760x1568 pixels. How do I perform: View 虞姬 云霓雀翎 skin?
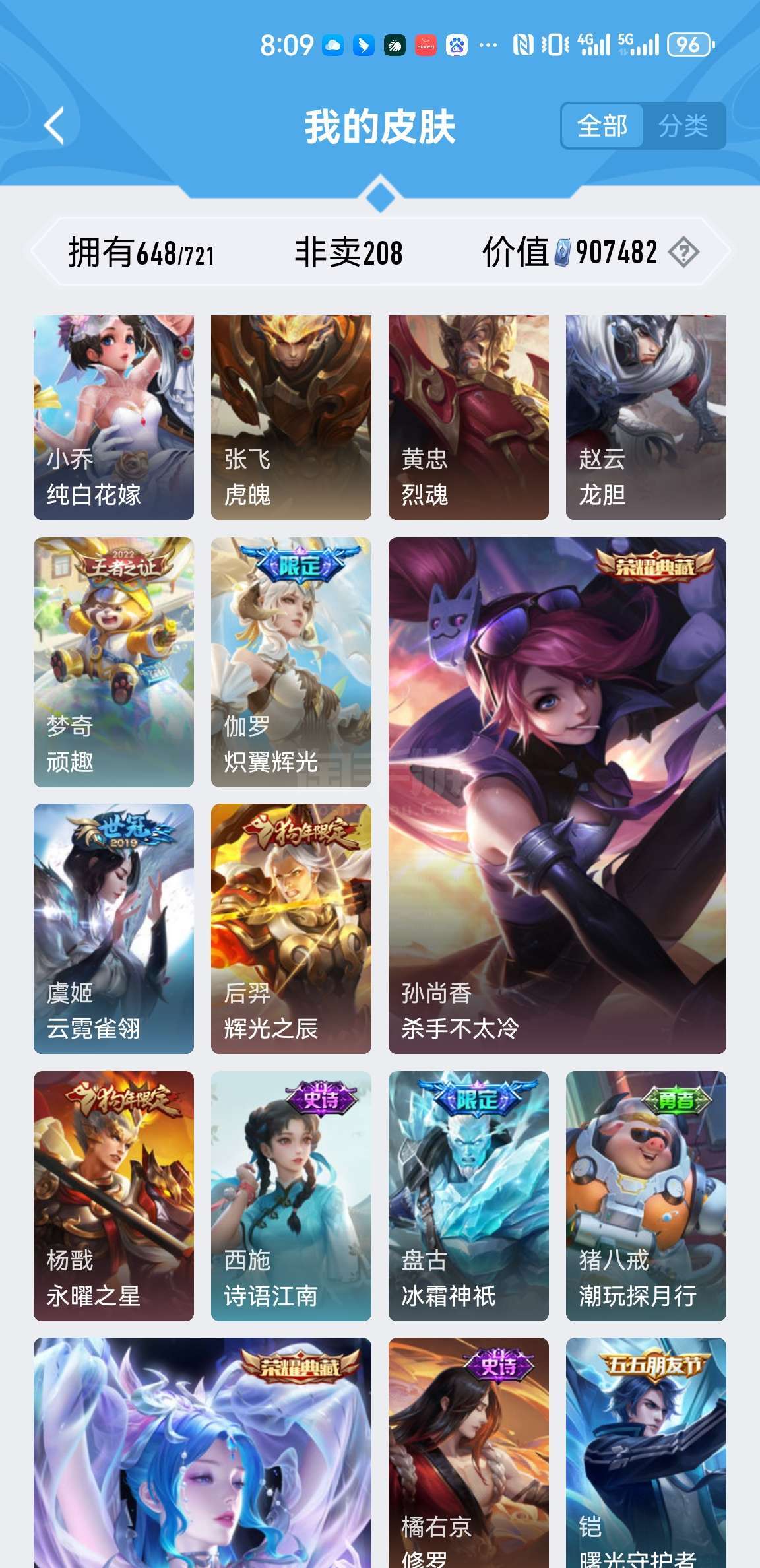point(113,929)
